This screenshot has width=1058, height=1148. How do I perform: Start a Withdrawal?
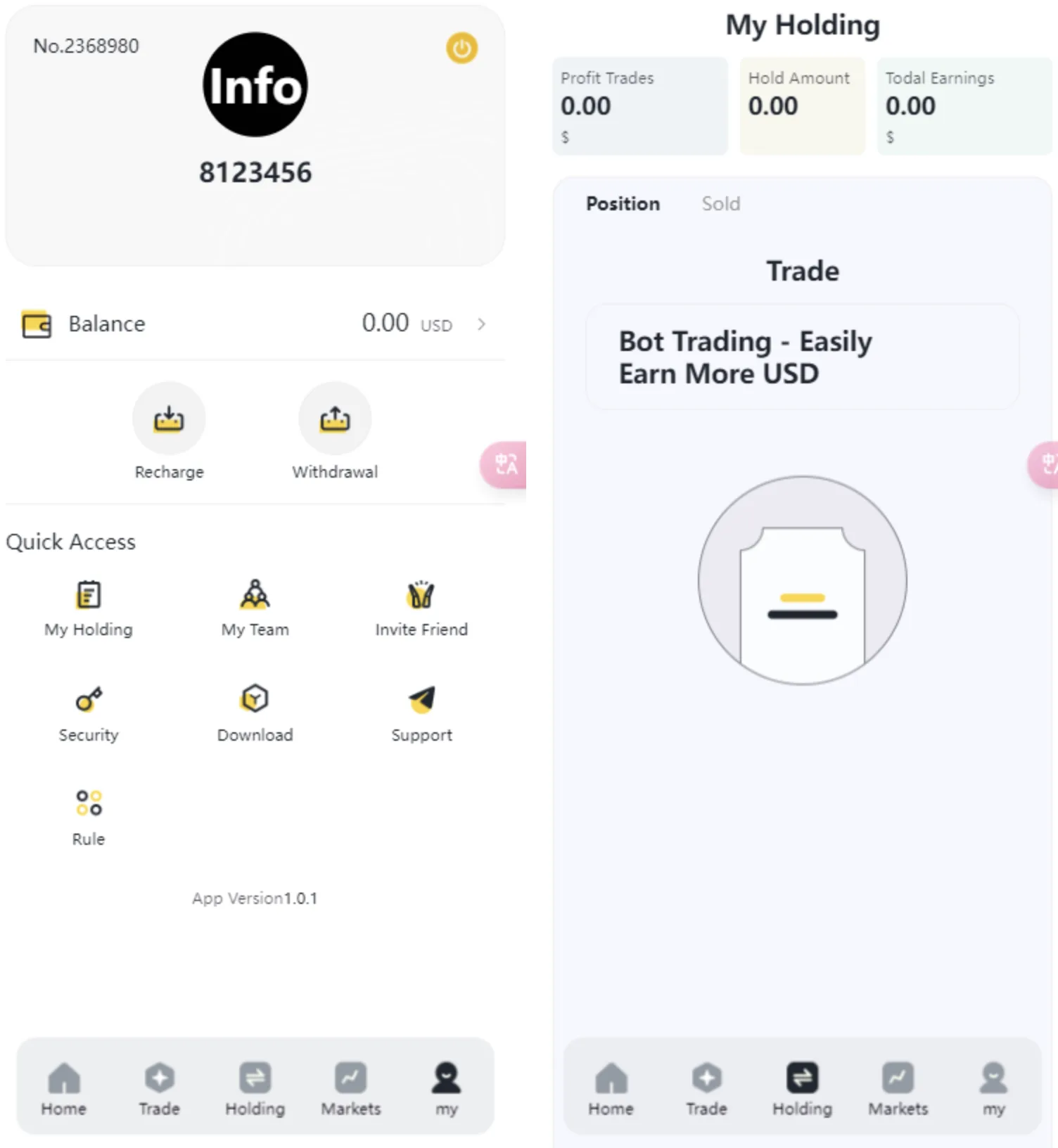pyautogui.click(x=335, y=420)
